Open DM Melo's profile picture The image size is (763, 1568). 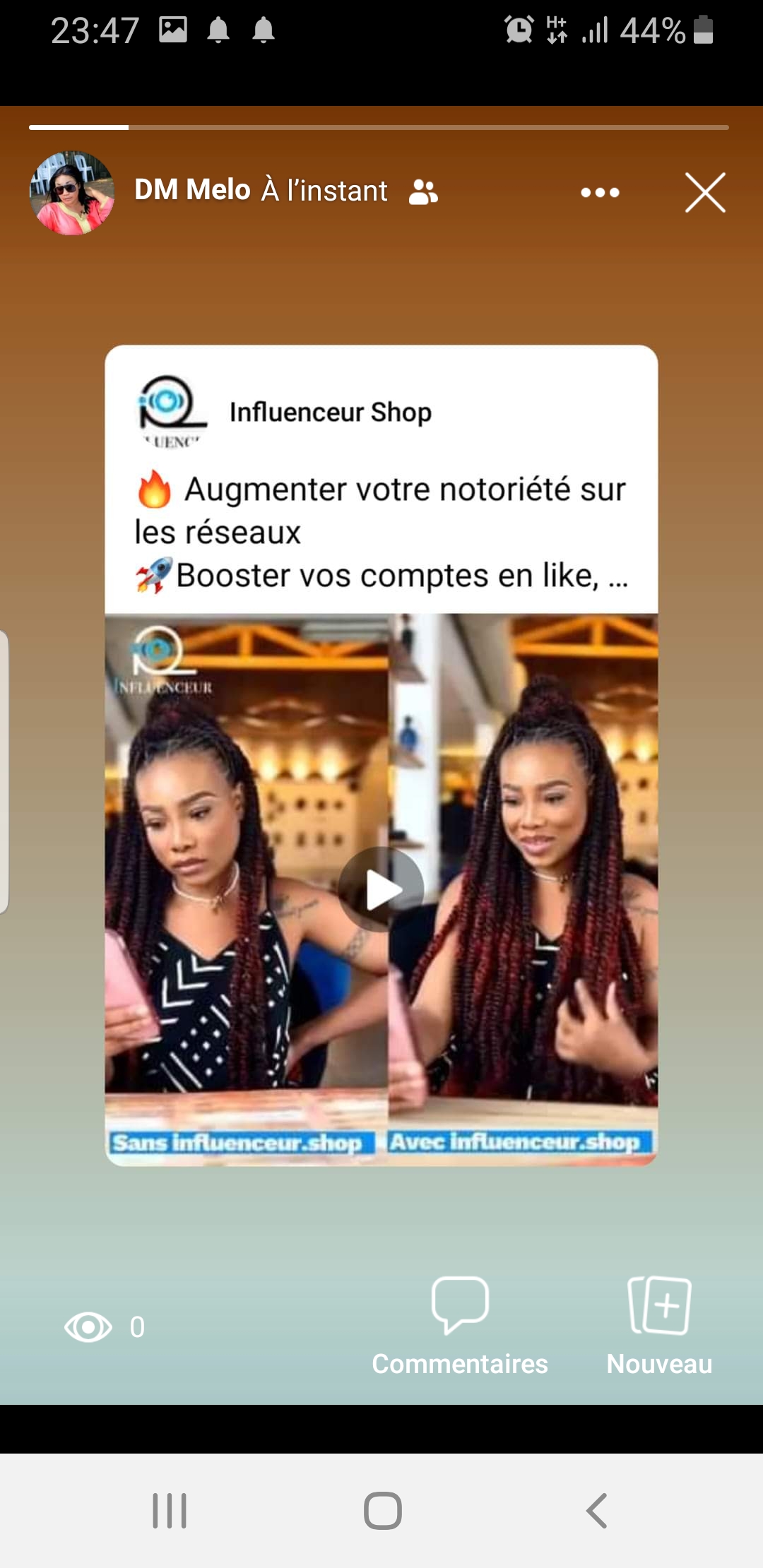point(72,192)
